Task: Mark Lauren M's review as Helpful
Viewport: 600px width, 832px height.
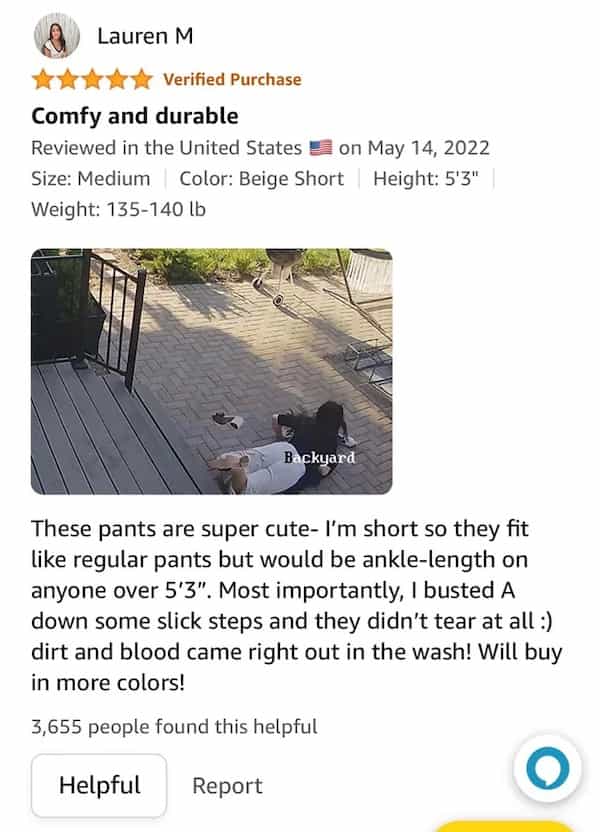Action: pos(99,785)
